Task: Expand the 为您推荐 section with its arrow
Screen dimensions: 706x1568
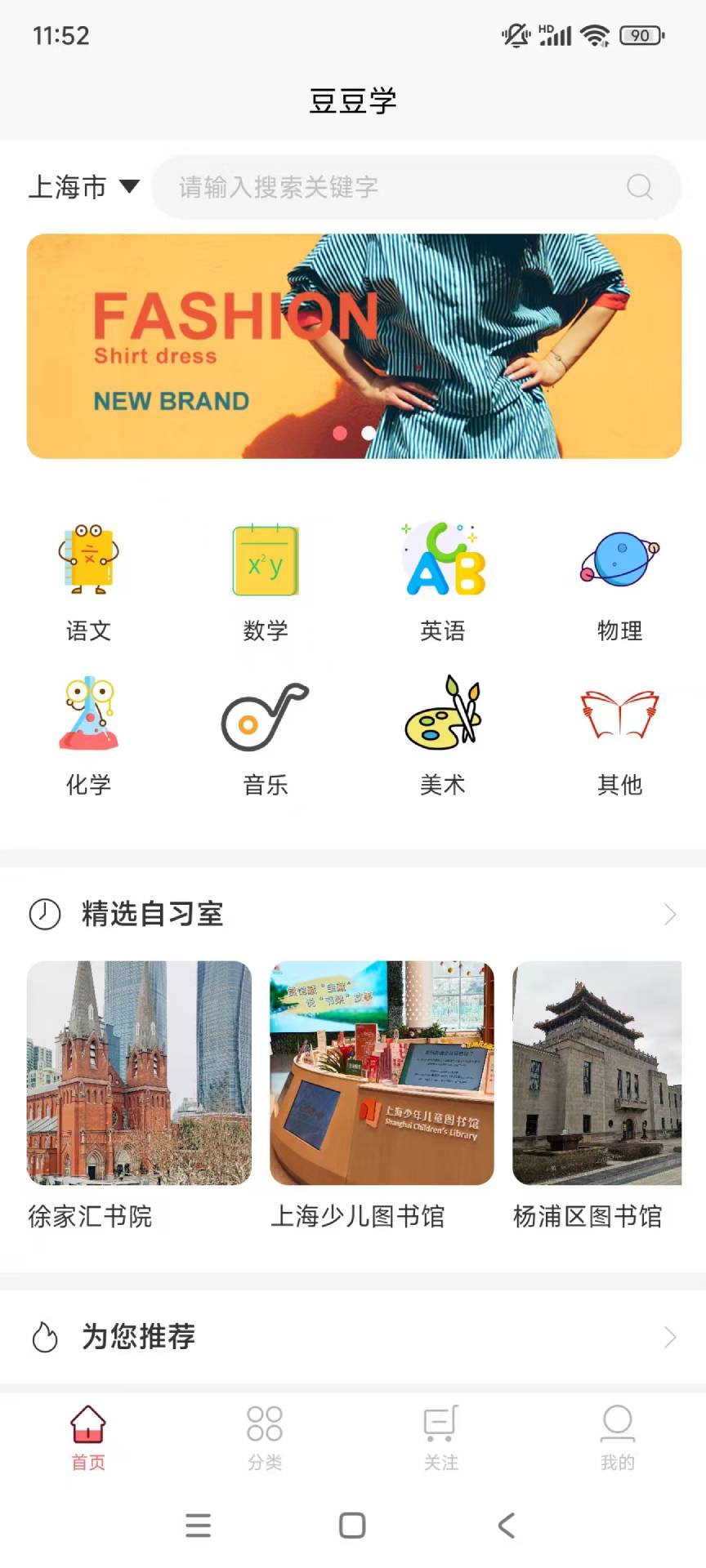Action: point(670,1337)
